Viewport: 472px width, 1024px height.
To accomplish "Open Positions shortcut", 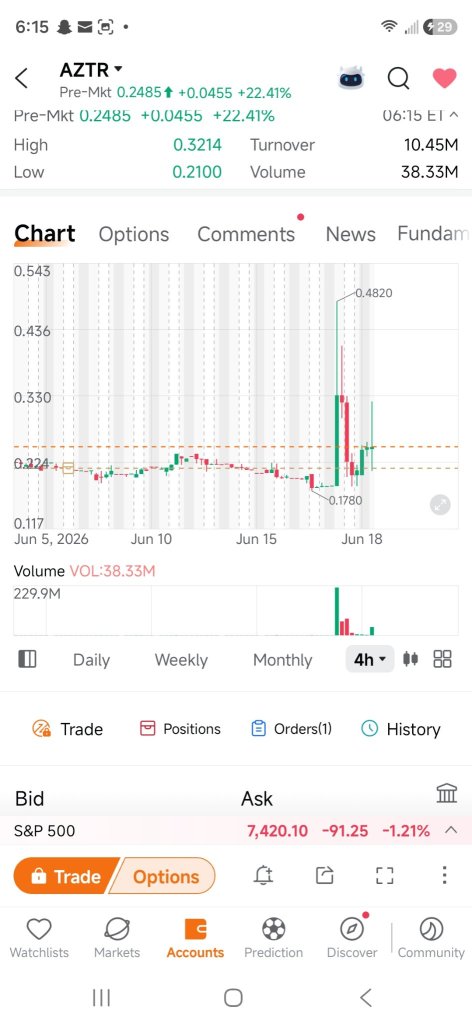I will [180, 729].
